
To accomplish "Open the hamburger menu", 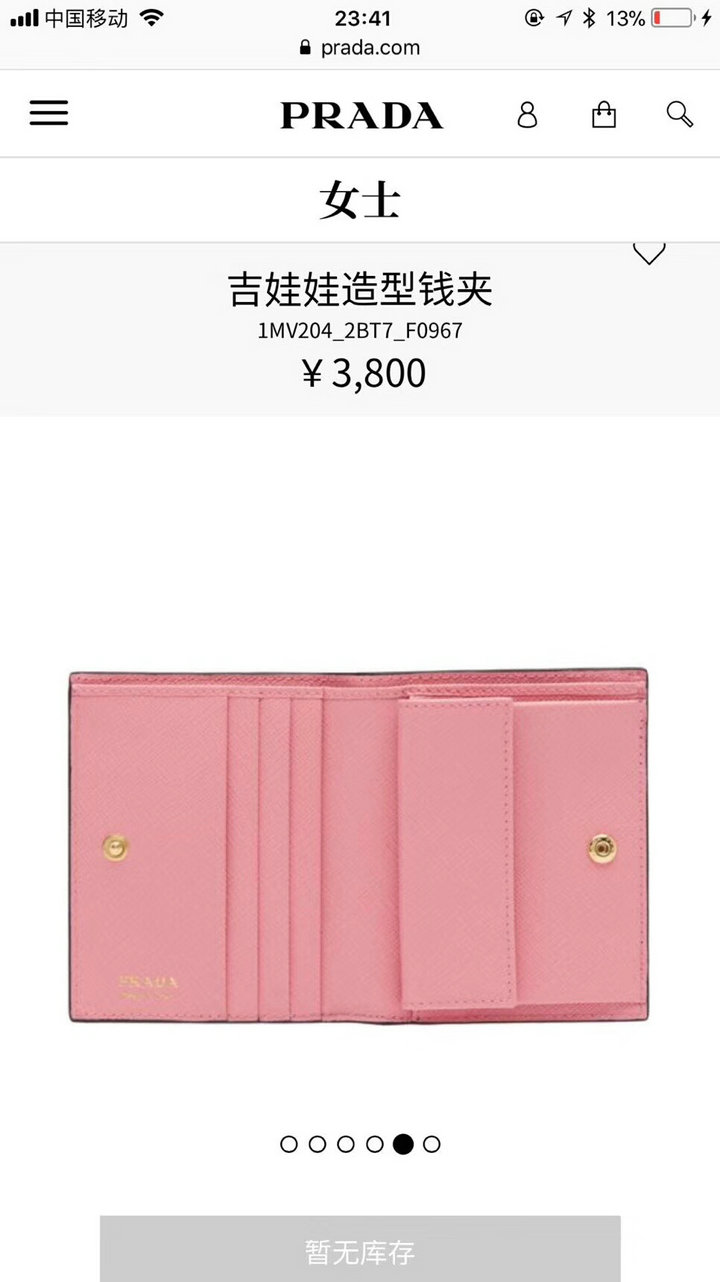I will point(49,113).
